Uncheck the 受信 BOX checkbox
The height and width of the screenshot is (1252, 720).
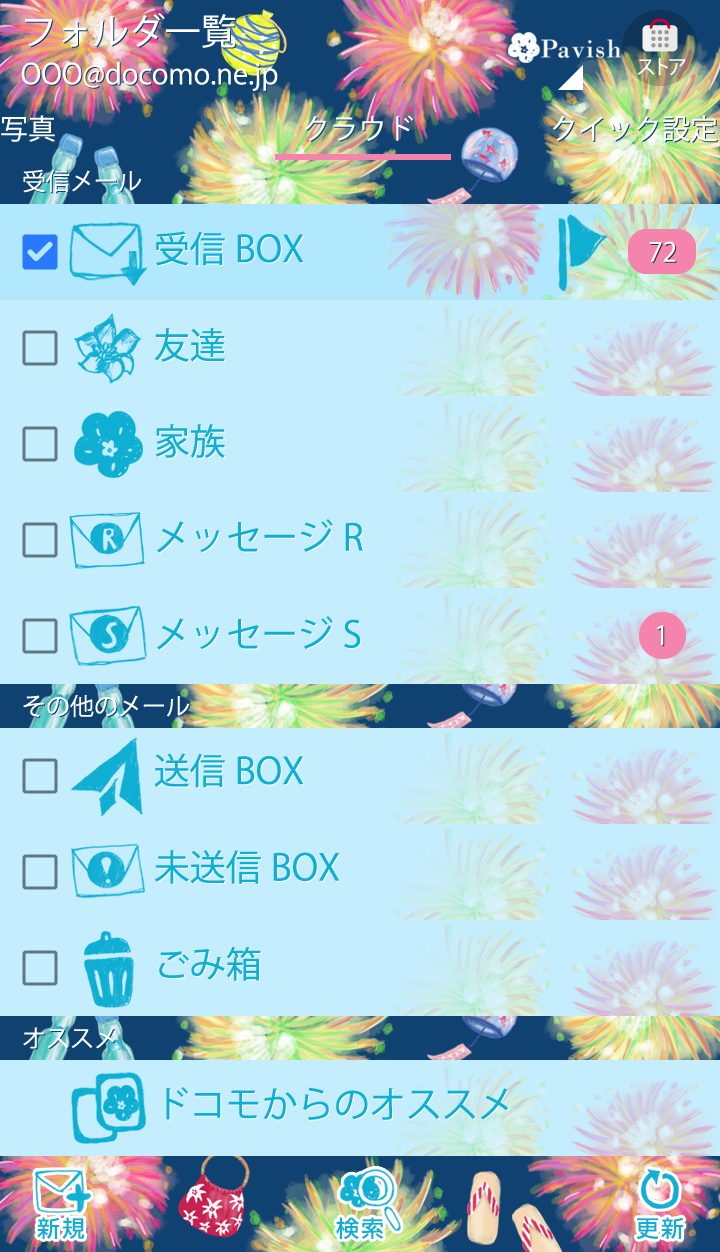click(40, 252)
